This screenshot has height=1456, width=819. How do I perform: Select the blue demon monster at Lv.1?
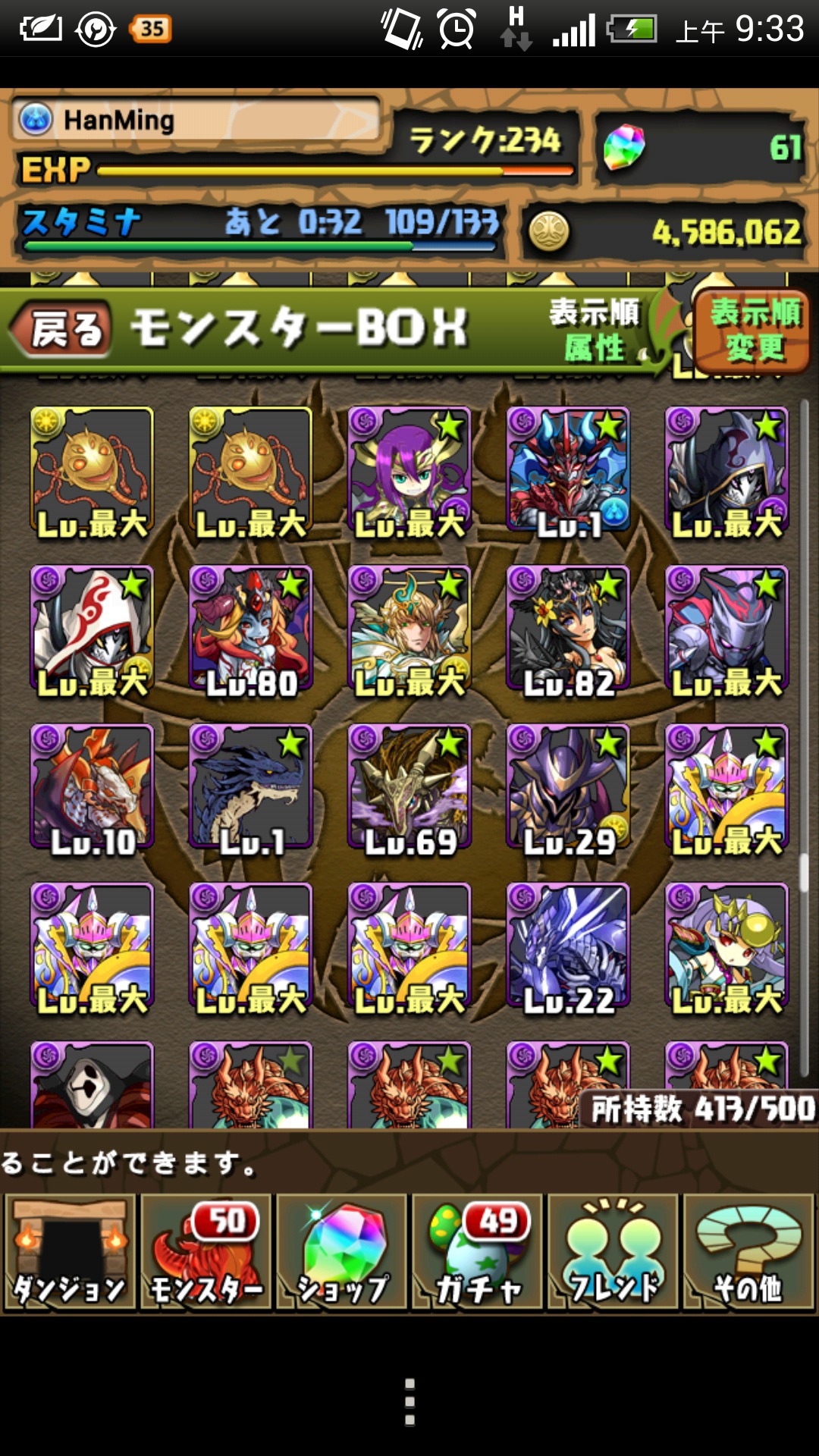[568, 470]
